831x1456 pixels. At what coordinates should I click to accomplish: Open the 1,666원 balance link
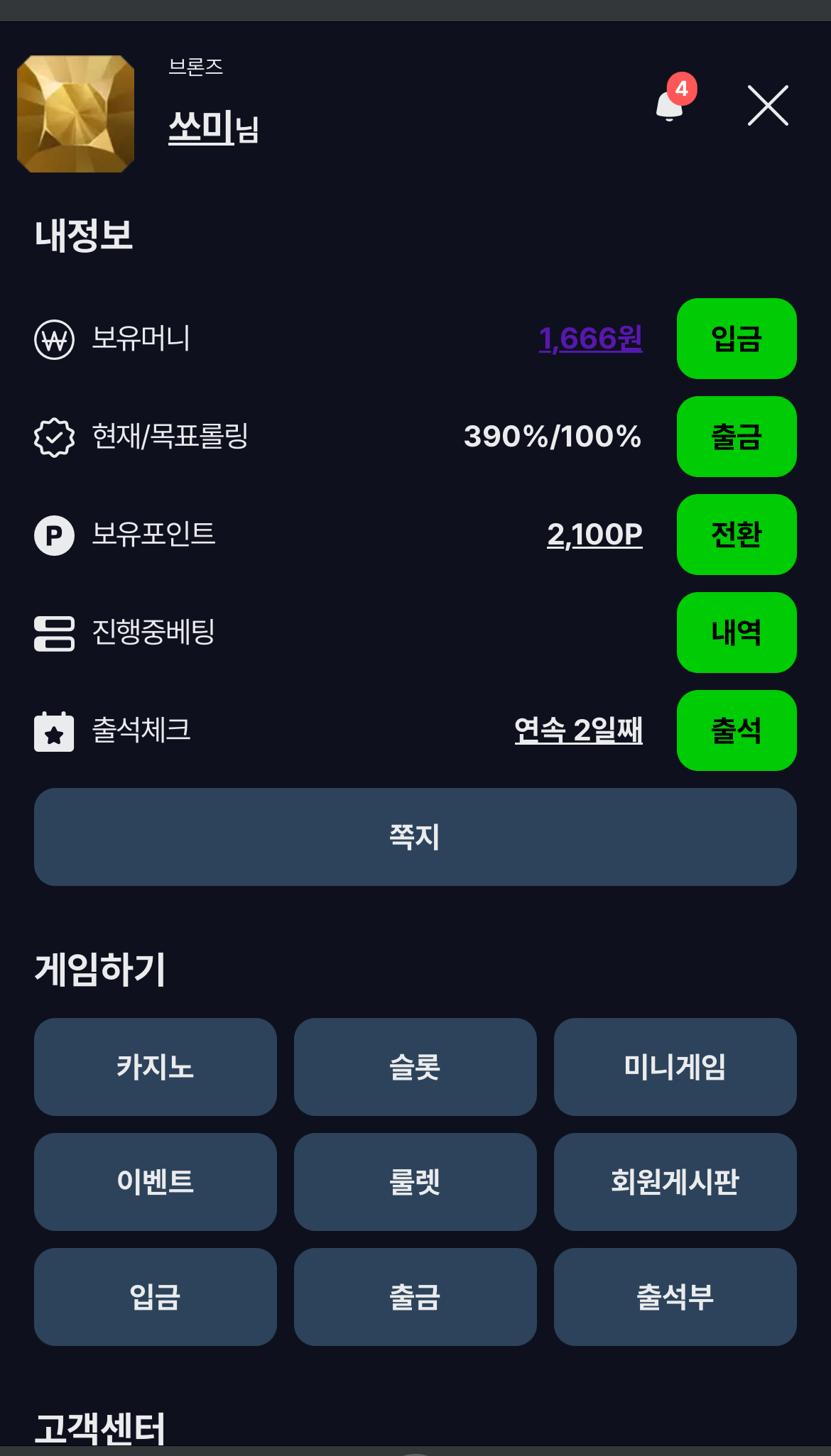590,339
